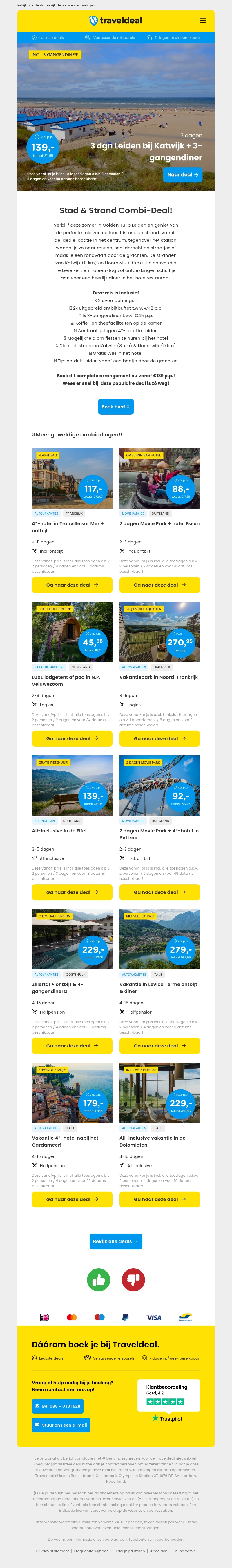Tap the 'Boek hier!' button
232x1568 pixels.
click(116, 407)
